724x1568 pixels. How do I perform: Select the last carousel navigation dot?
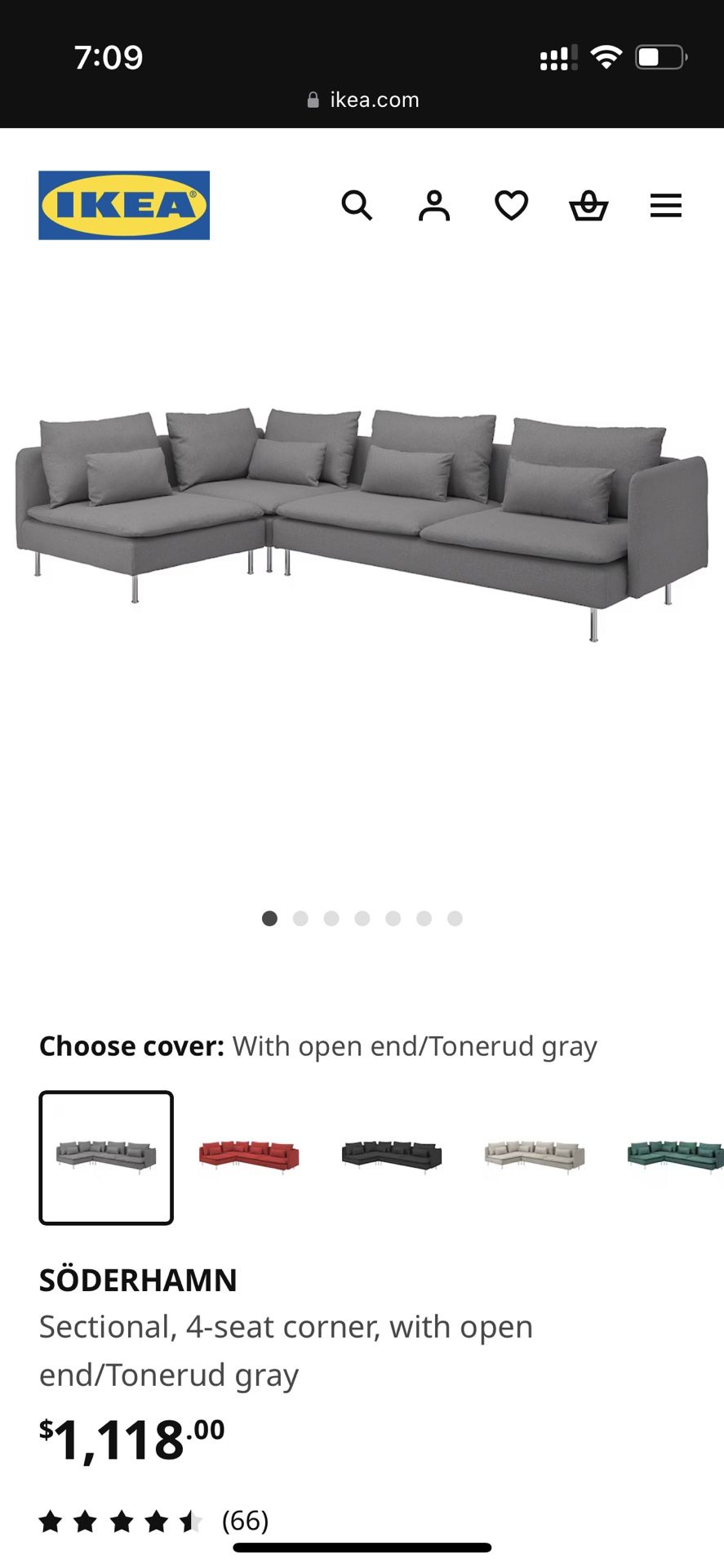click(x=455, y=918)
